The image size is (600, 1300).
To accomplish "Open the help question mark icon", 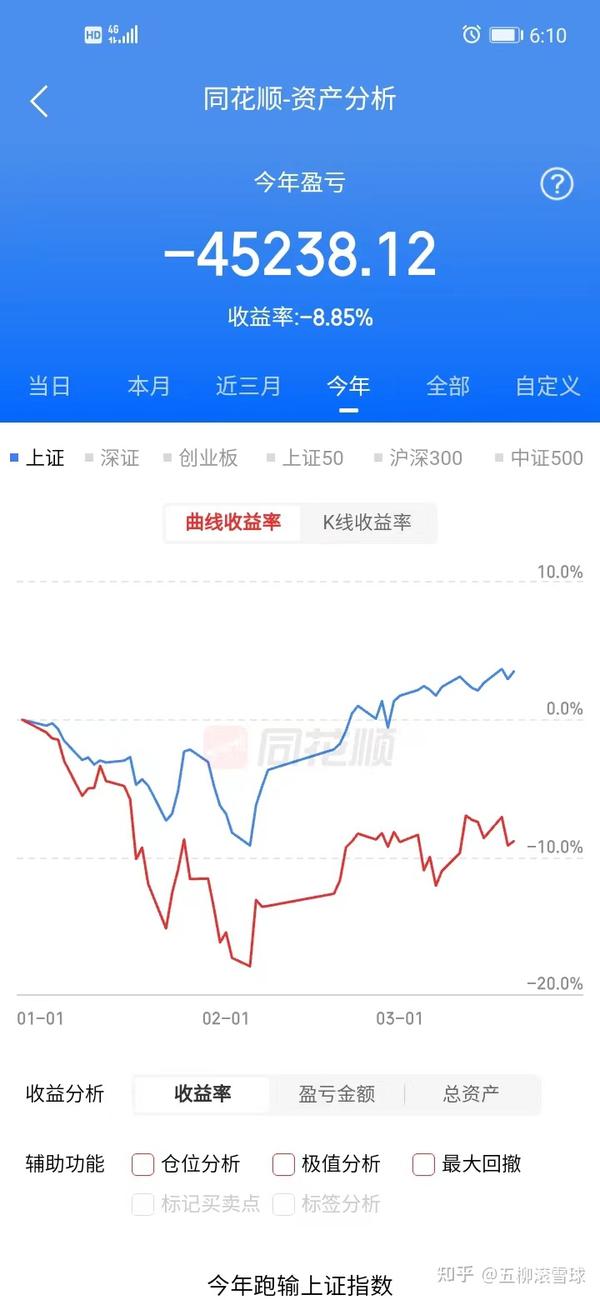I will pyautogui.click(x=557, y=184).
